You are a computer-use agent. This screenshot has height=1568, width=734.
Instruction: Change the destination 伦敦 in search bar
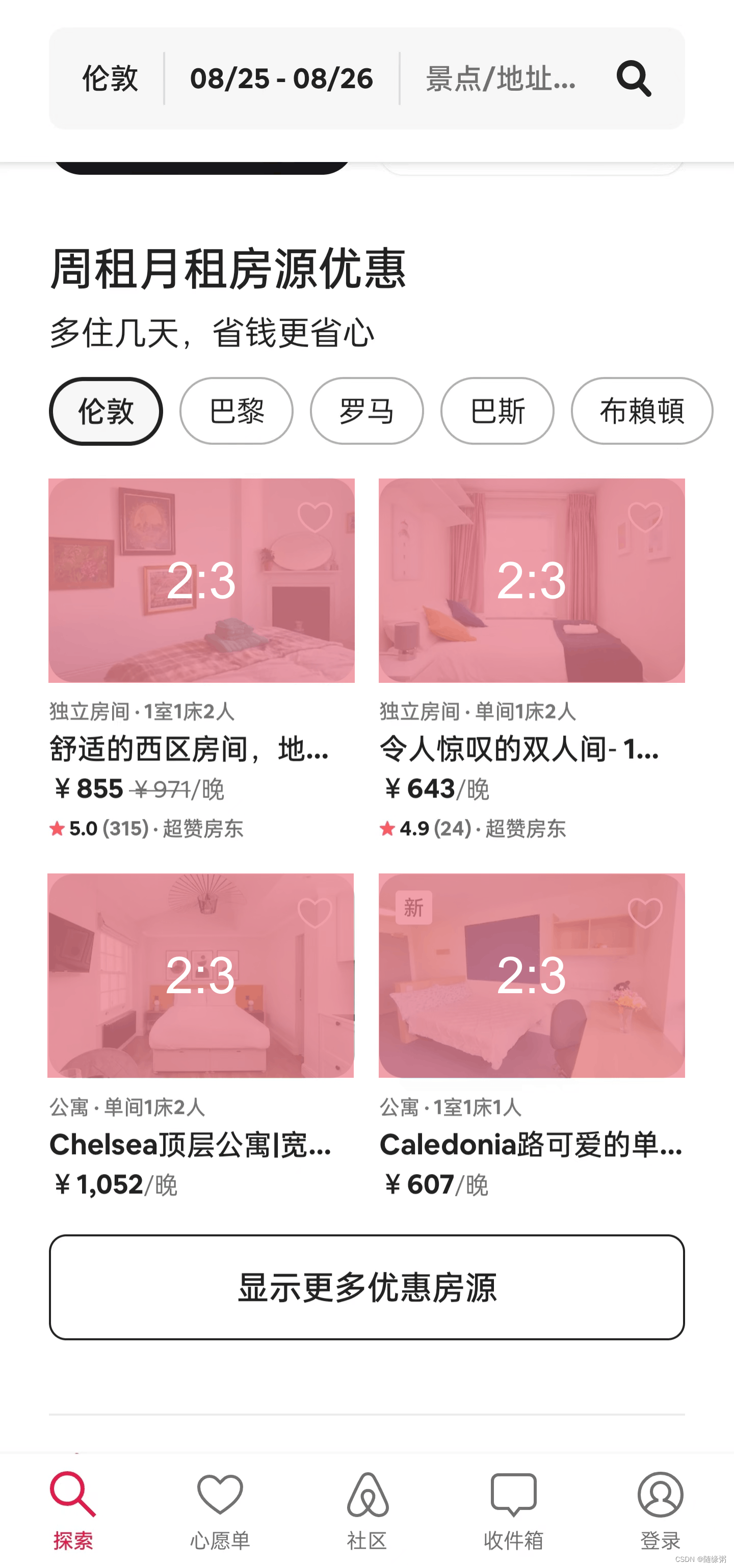point(110,78)
